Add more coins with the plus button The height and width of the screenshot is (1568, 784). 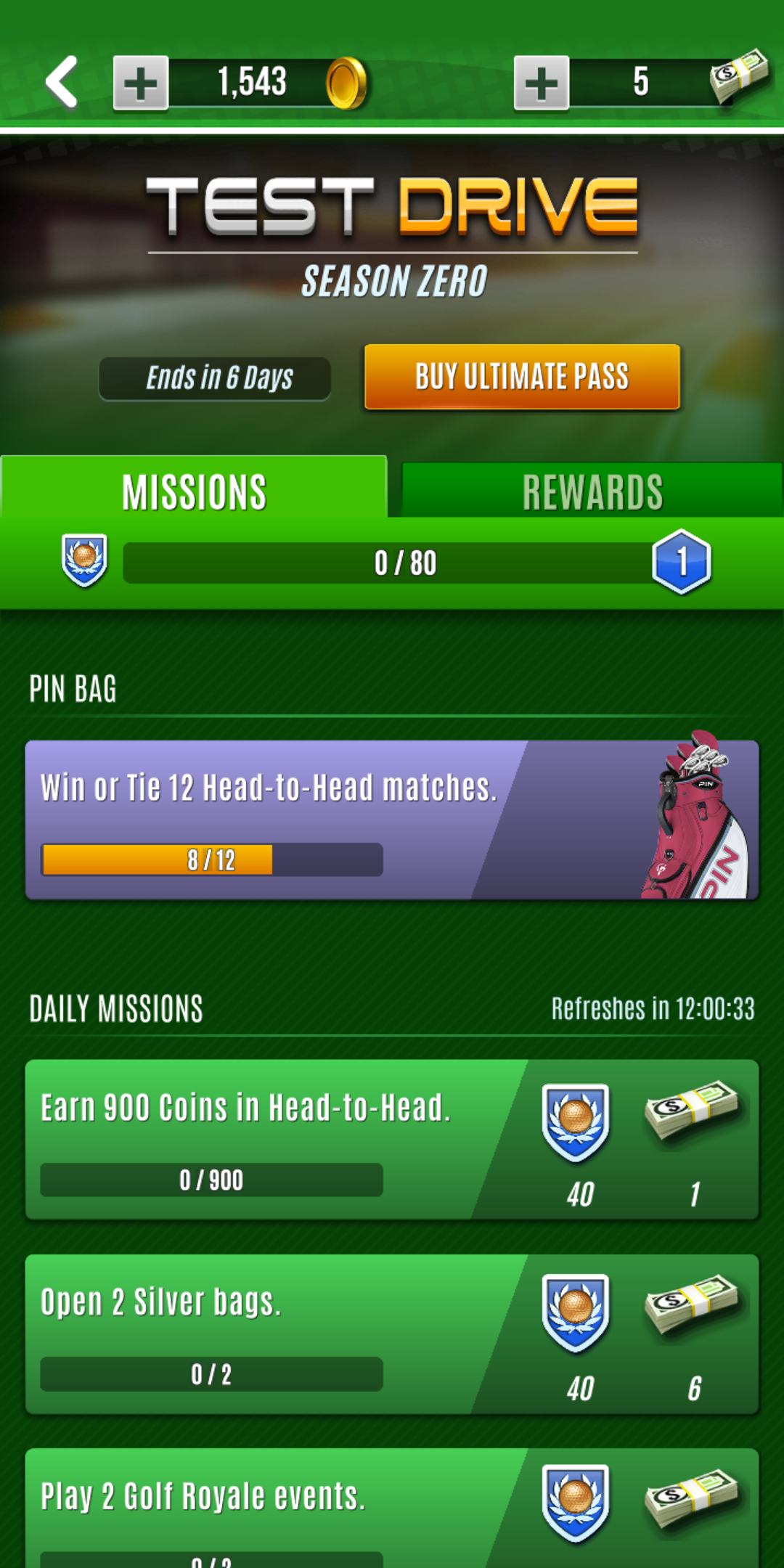141,83
